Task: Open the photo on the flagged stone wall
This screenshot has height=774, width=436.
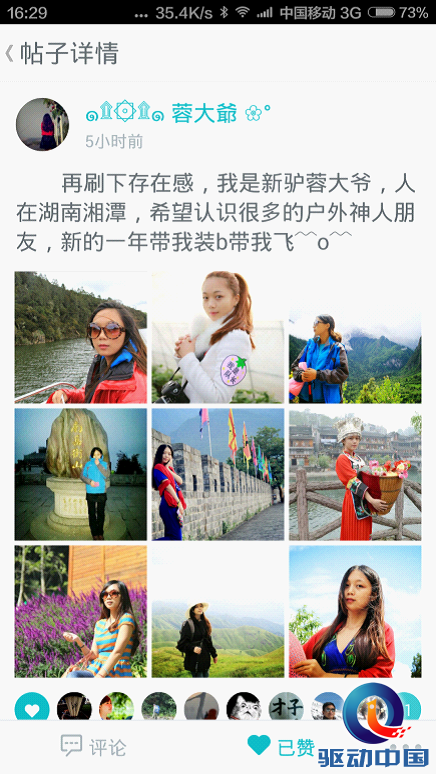Action: pyautogui.click(x=218, y=474)
